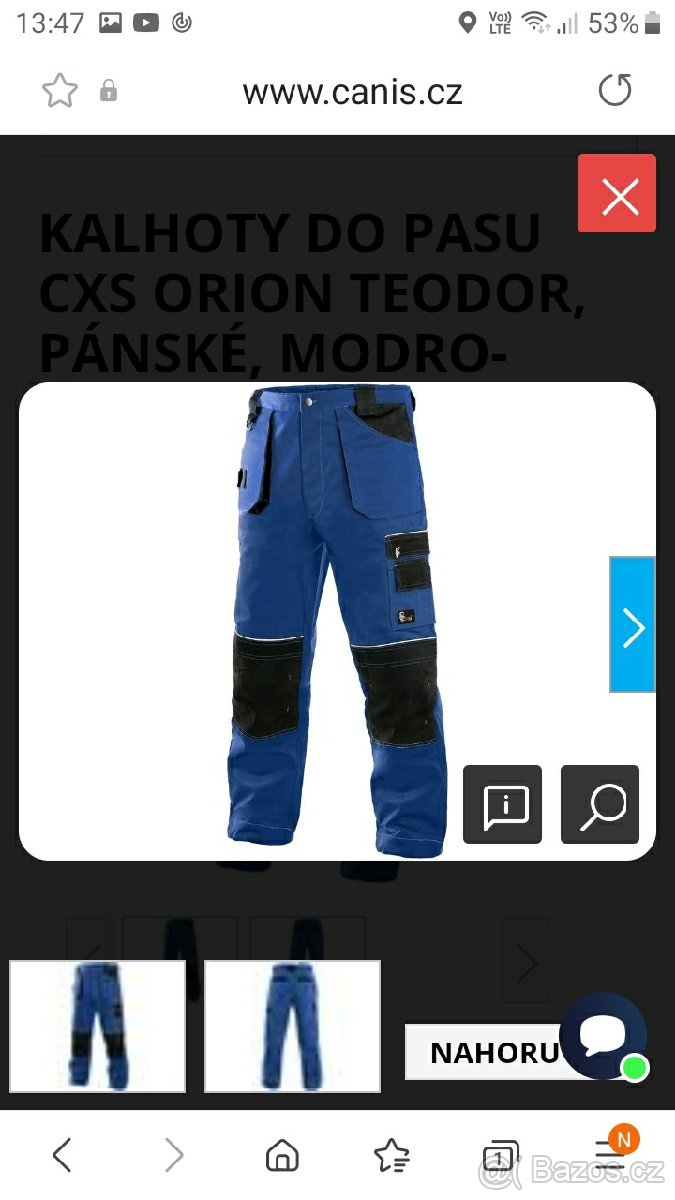Select the front-view trousers thumbnail
The height and width of the screenshot is (1200, 675).
coord(98,1026)
